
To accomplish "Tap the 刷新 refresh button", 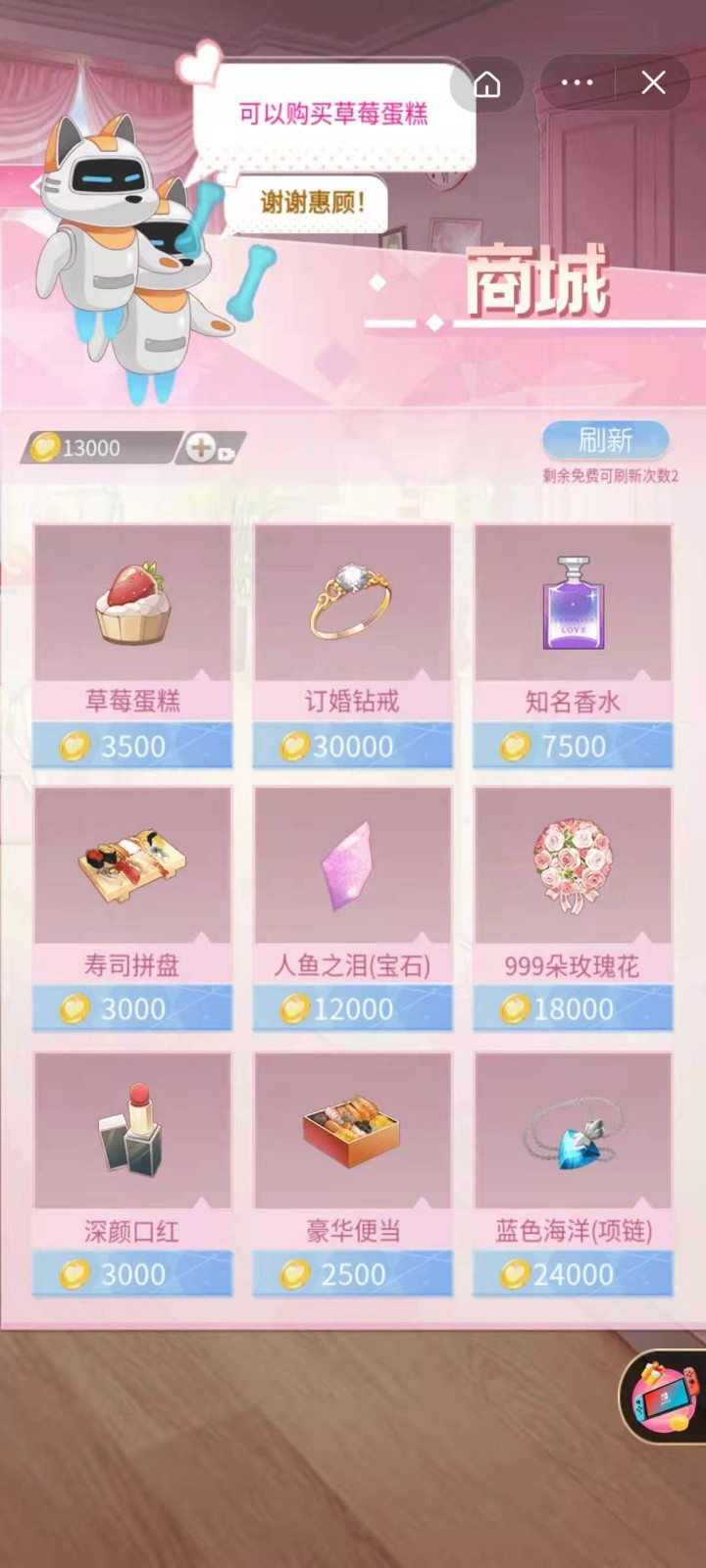I will pyautogui.click(x=605, y=441).
